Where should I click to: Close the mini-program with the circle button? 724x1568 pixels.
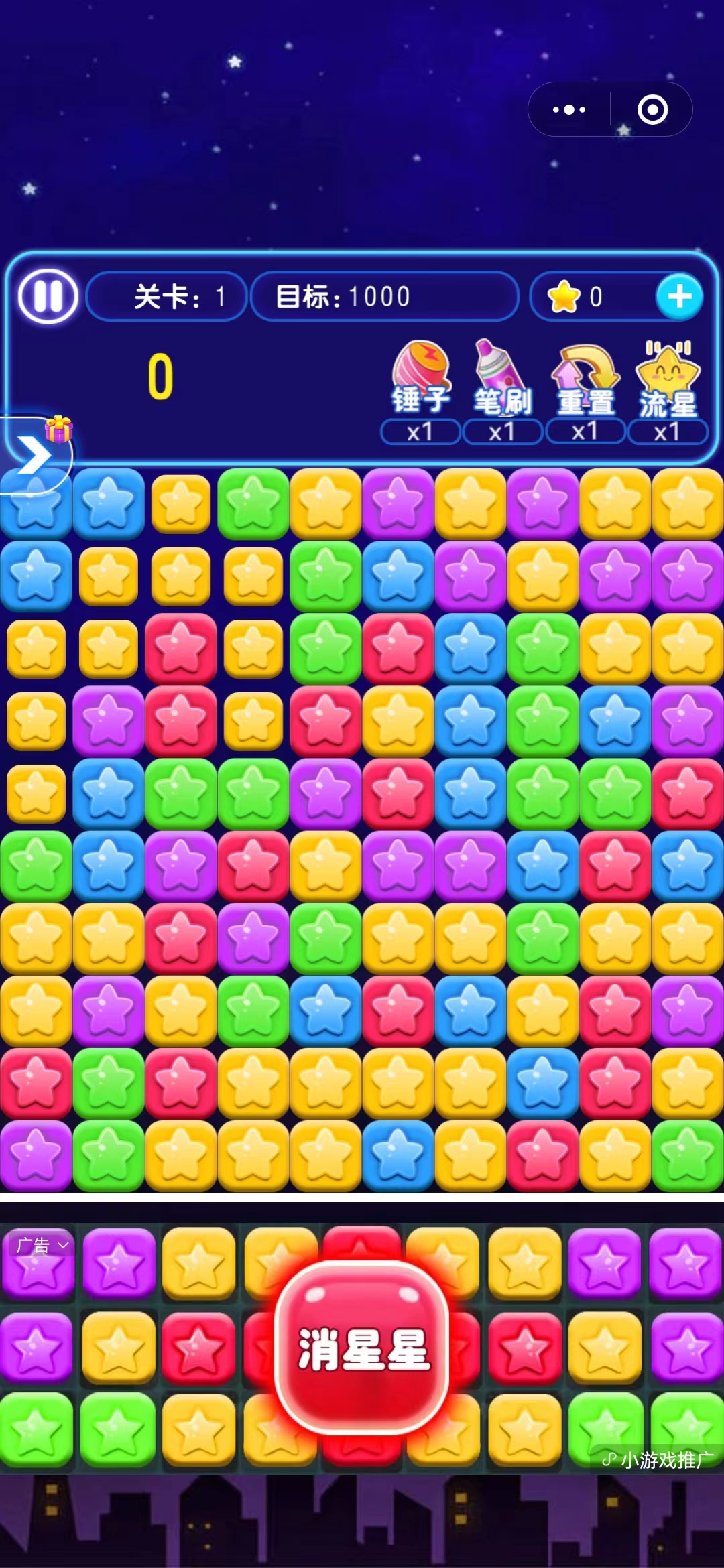(x=652, y=110)
